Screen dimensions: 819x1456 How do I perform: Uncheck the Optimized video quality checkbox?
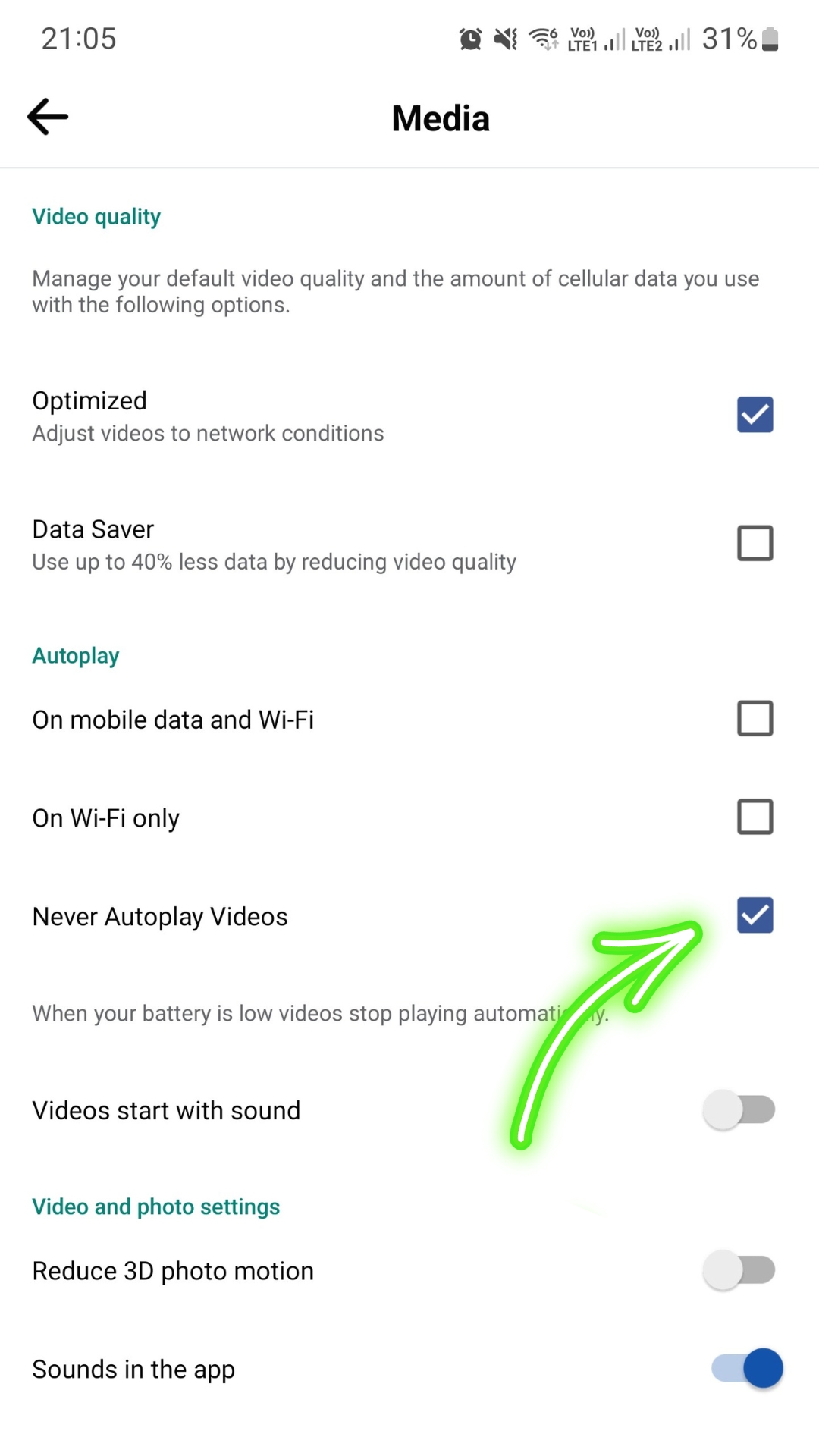(x=755, y=415)
